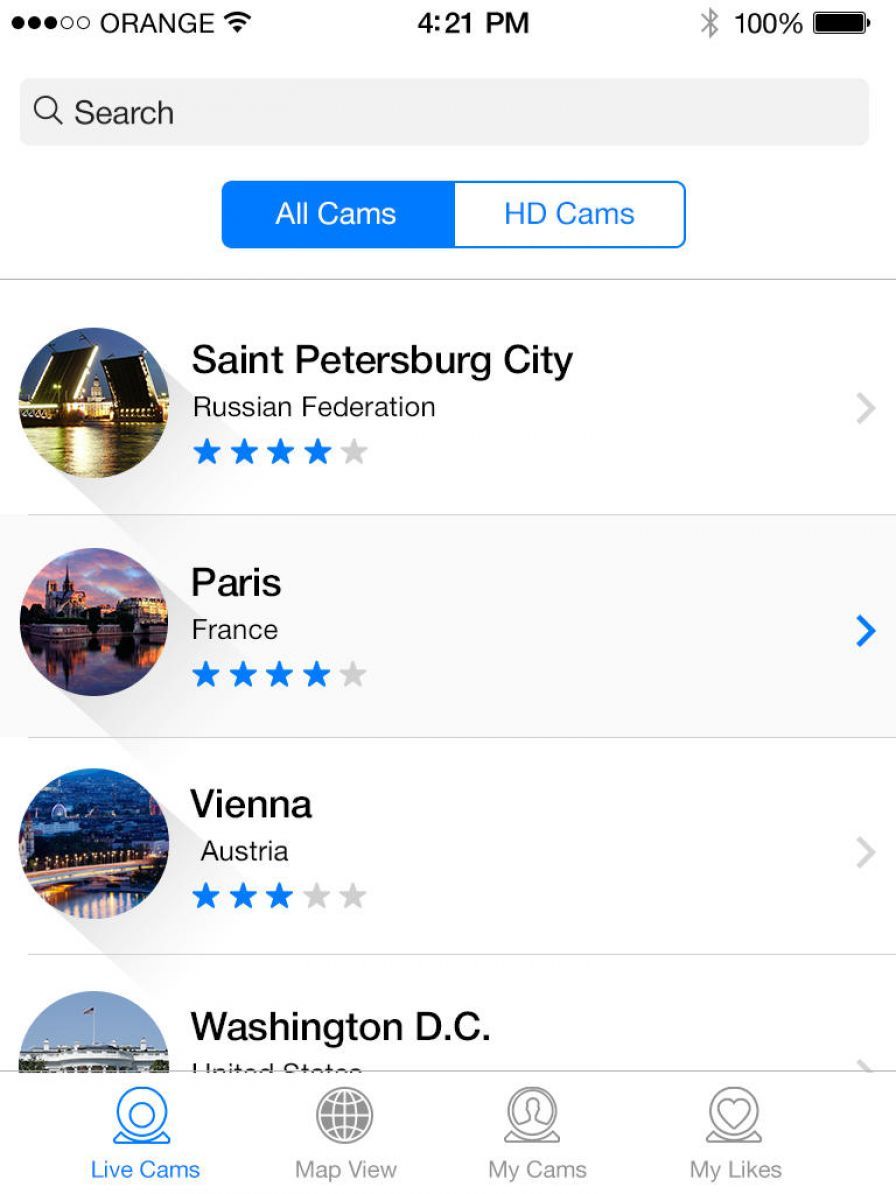This screenshot has height=1194, width=896.
Task: Select the All Cams segment
Action: [337, 214]
